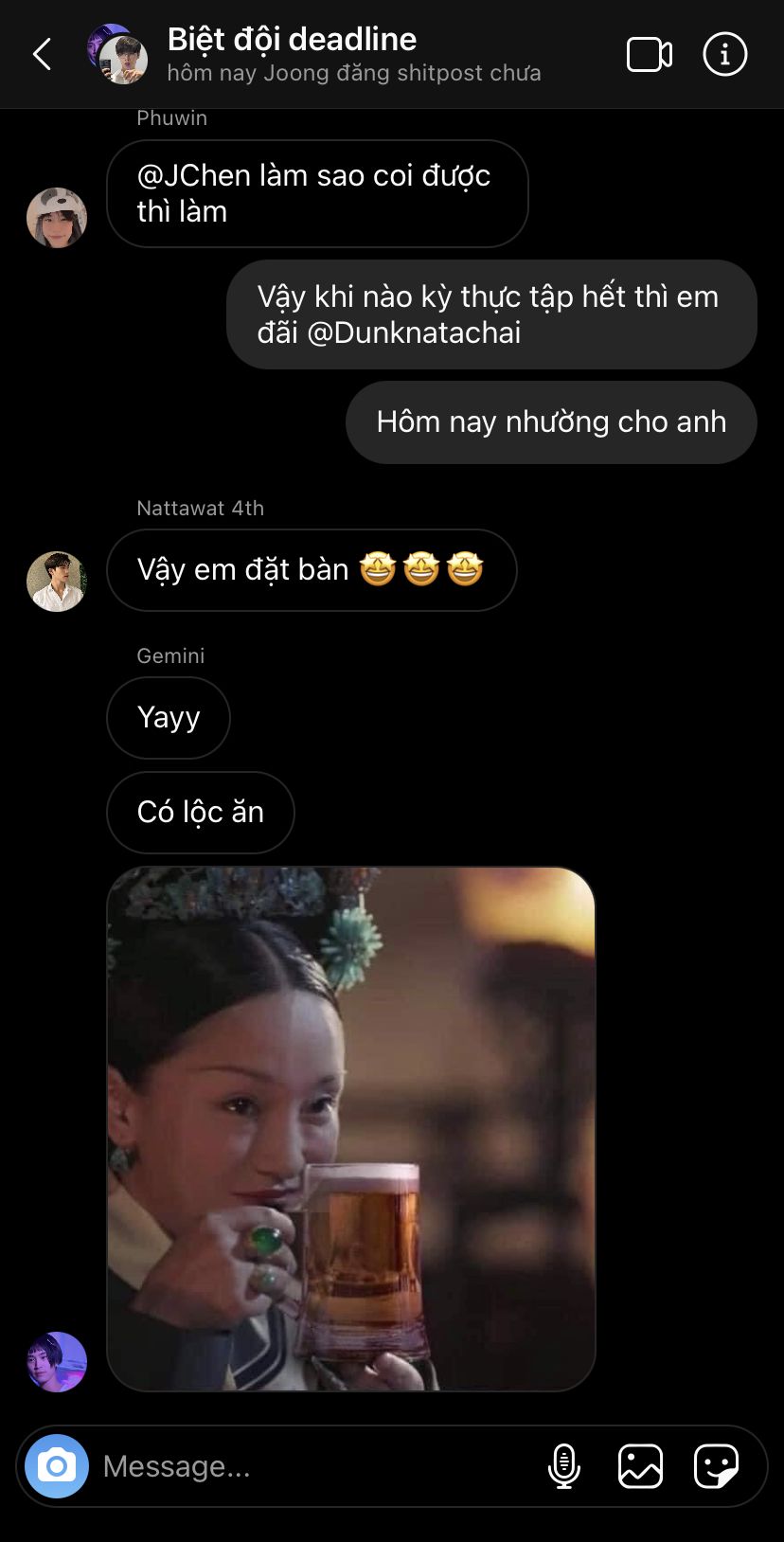View Phuwin's profile avatar
Viewport: 784px width, 1542px height.
pyautogui.click(x=57, y=217)
